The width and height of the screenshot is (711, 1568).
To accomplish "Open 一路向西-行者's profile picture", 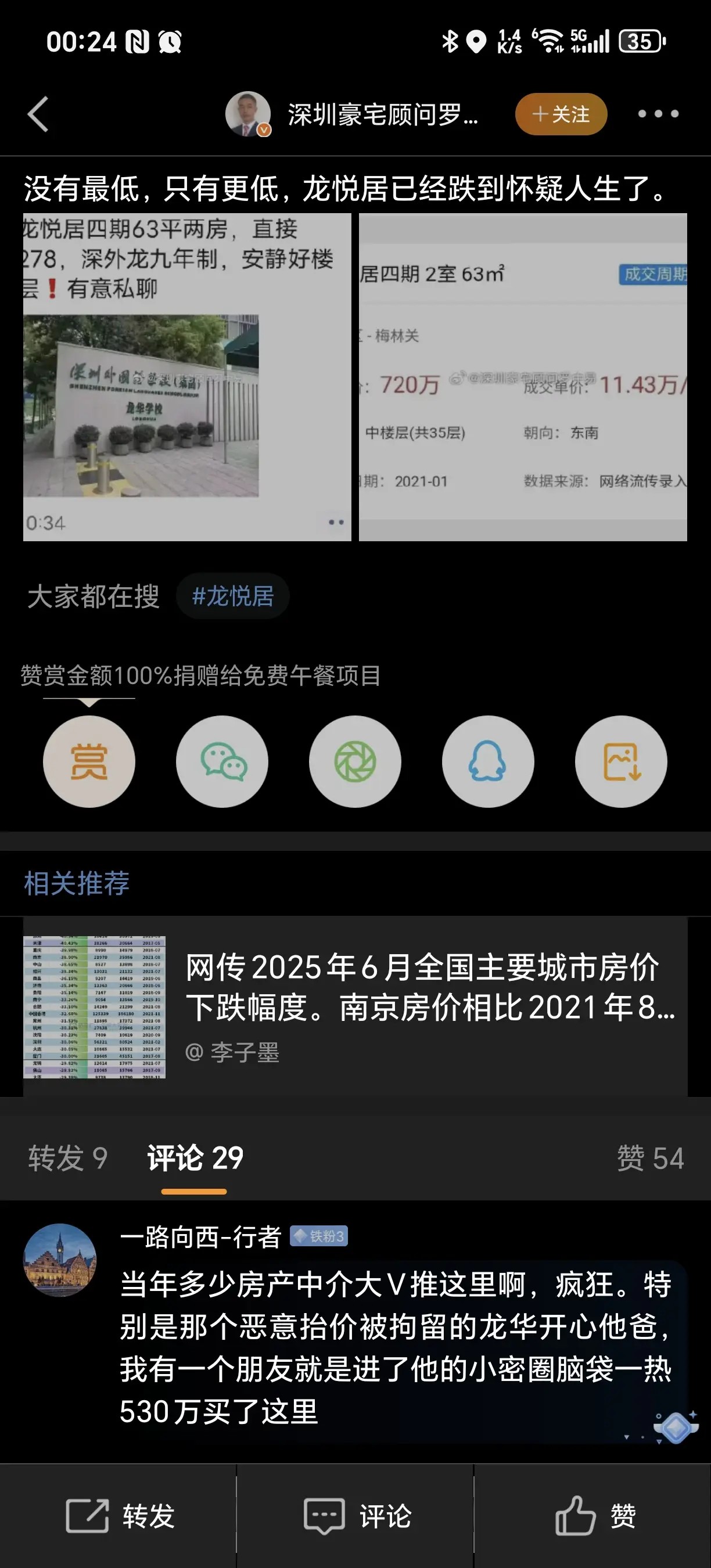I will (x=60, y=1260).
